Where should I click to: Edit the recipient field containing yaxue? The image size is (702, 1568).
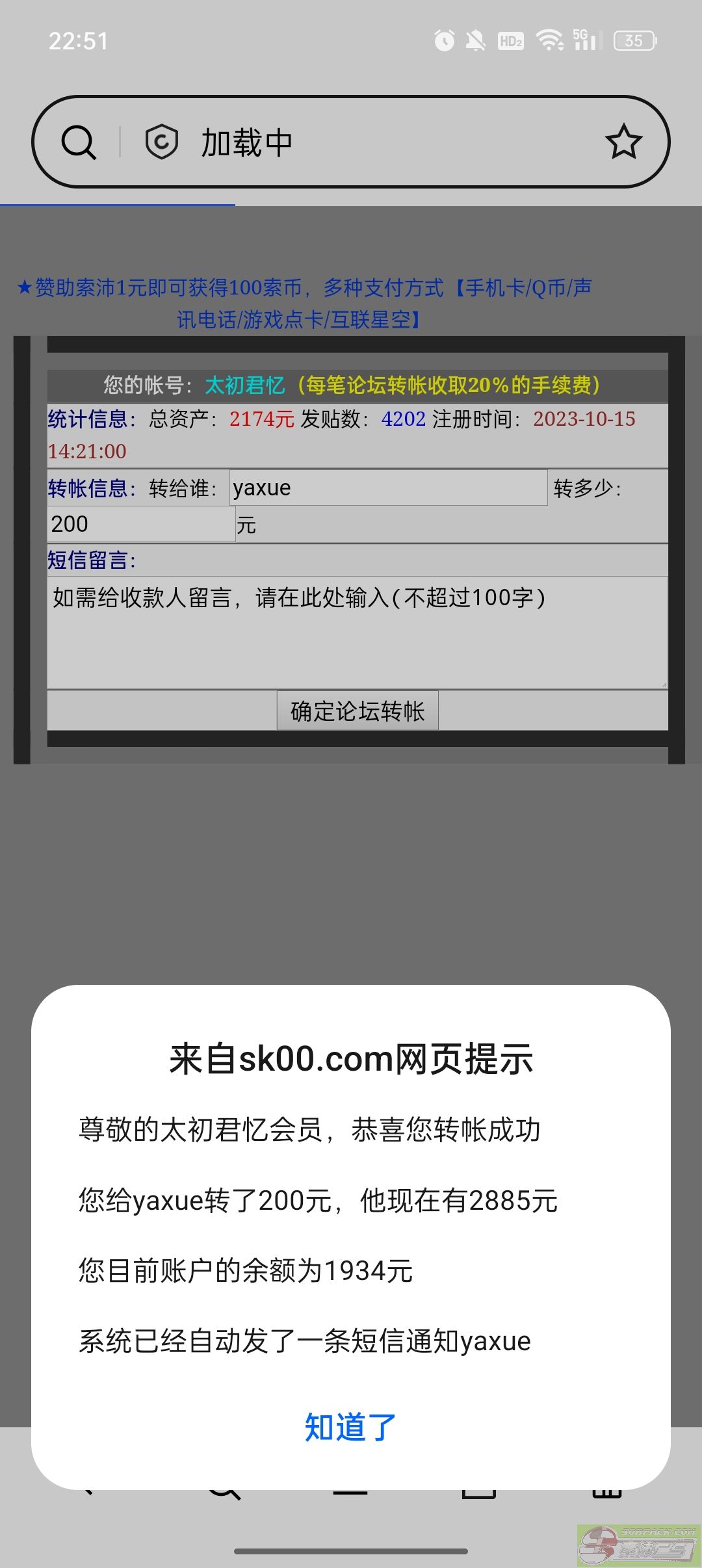389,488
